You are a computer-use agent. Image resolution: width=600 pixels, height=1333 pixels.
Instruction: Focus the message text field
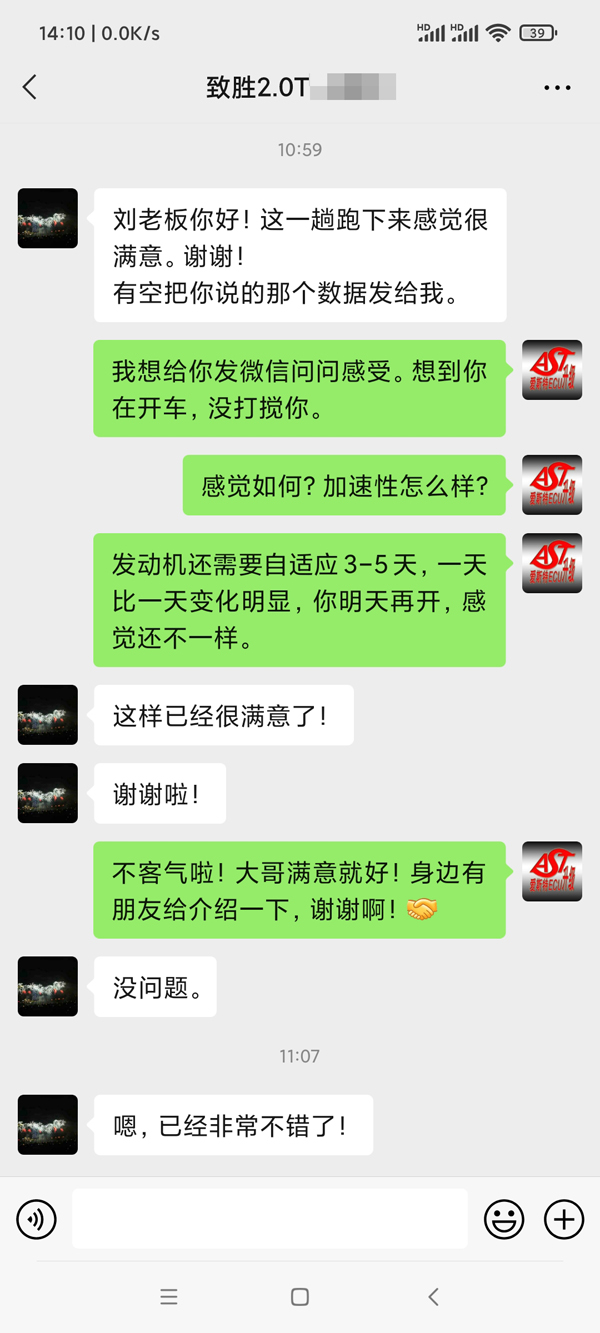[270, 1218]
